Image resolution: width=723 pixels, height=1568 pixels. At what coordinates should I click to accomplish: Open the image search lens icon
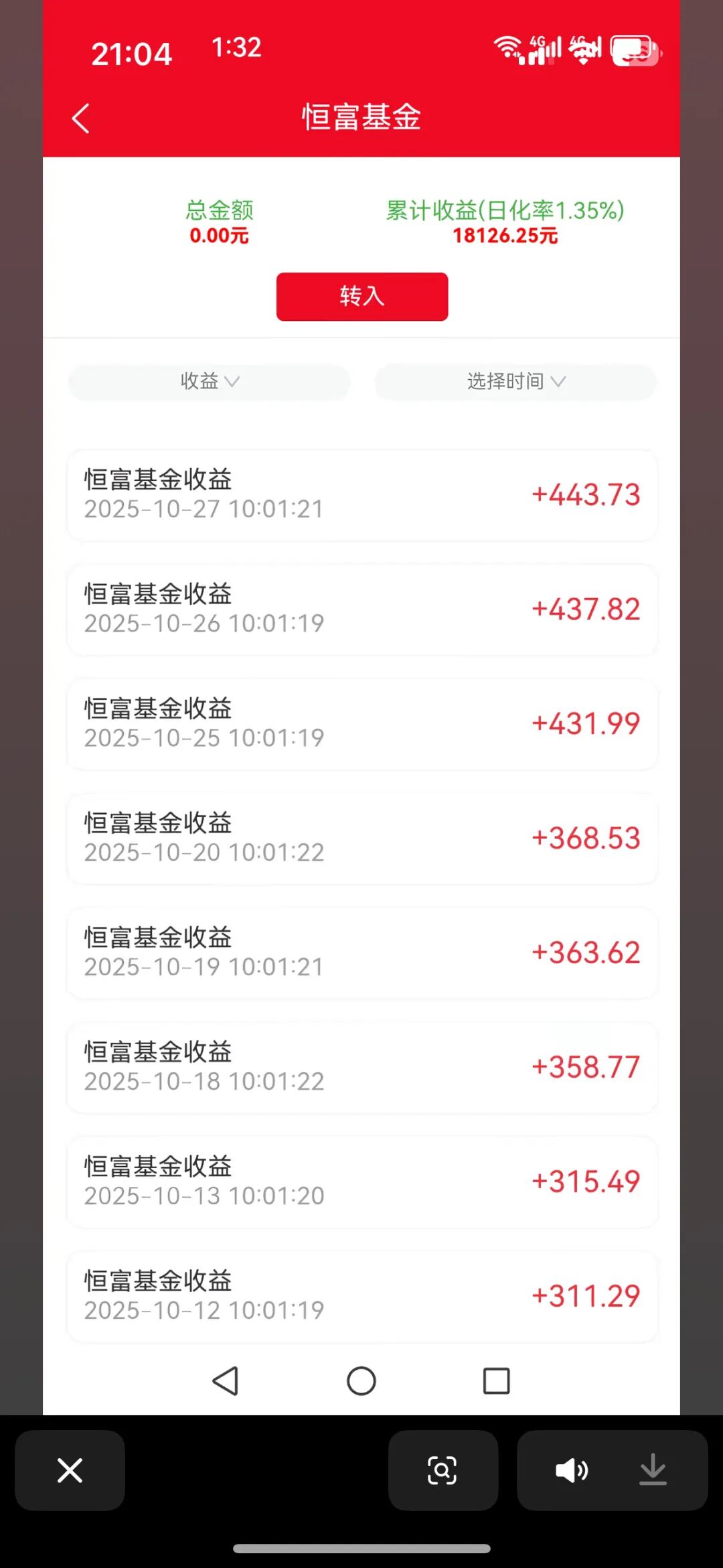[443, 1470]
